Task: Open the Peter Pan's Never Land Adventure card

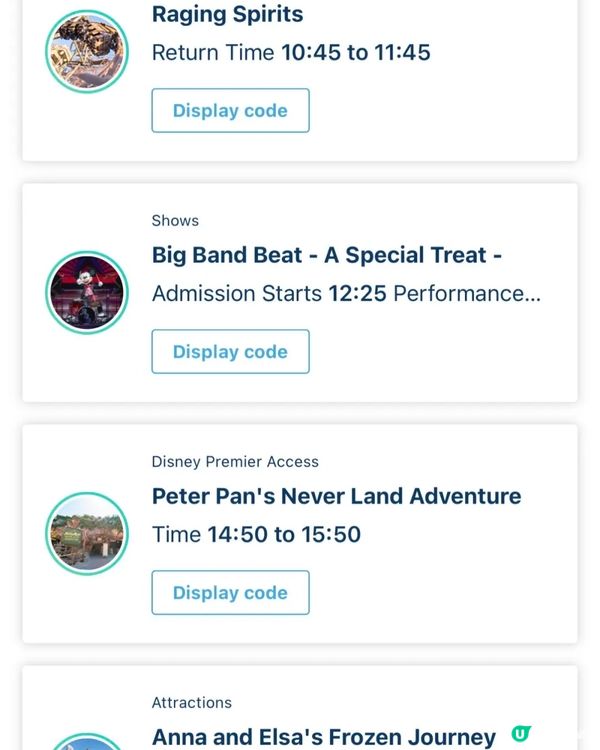Action: pos(336,497)
